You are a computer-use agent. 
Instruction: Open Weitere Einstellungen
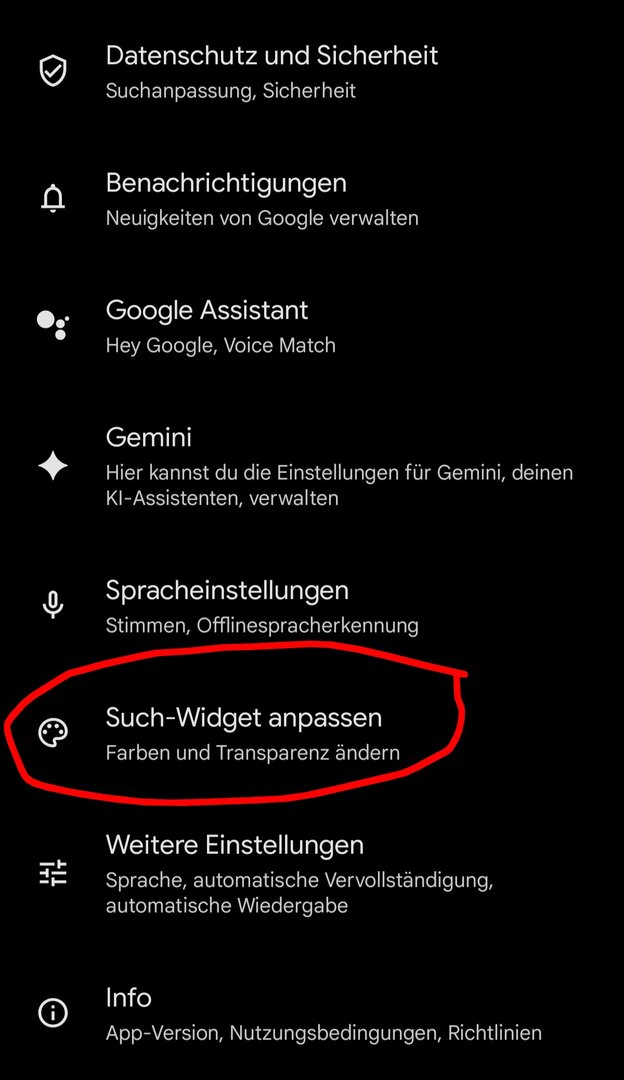click(x=300, y=874)
